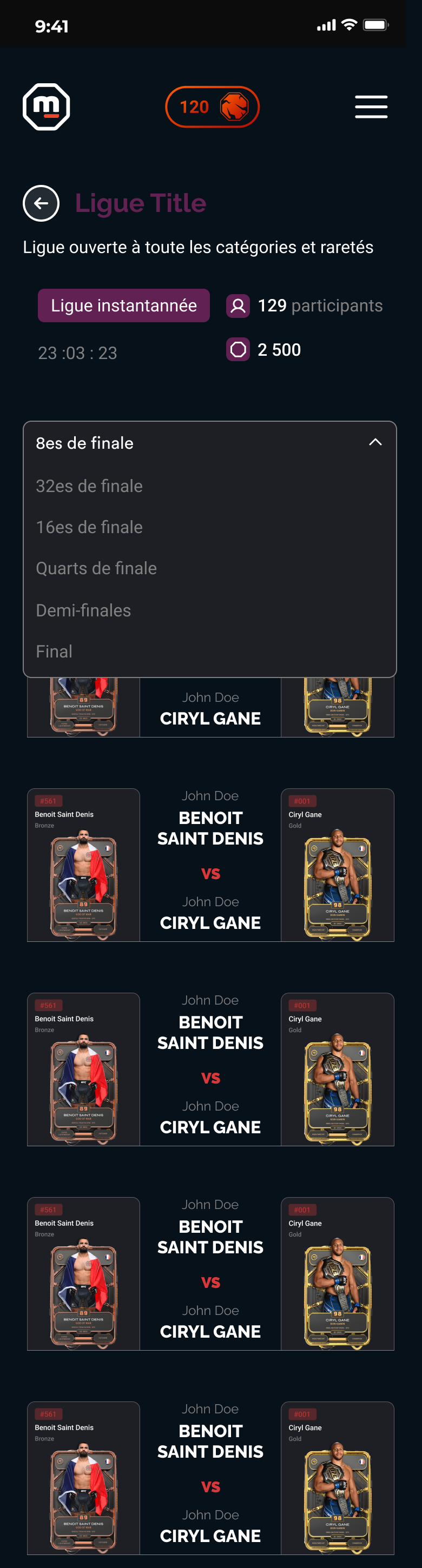Select 16es de finale round

89,527
